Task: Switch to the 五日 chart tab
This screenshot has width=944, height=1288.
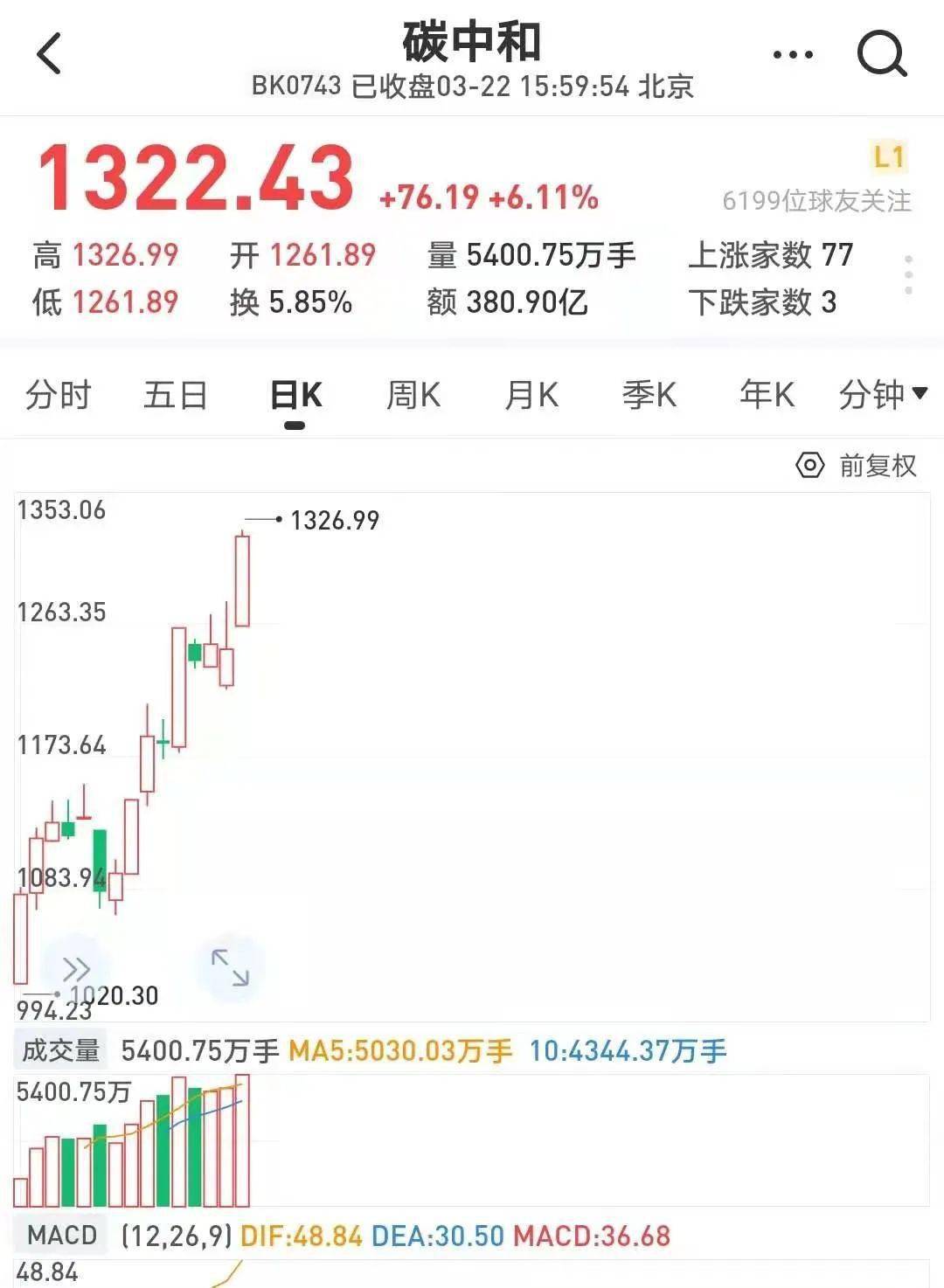Action: 175,395
